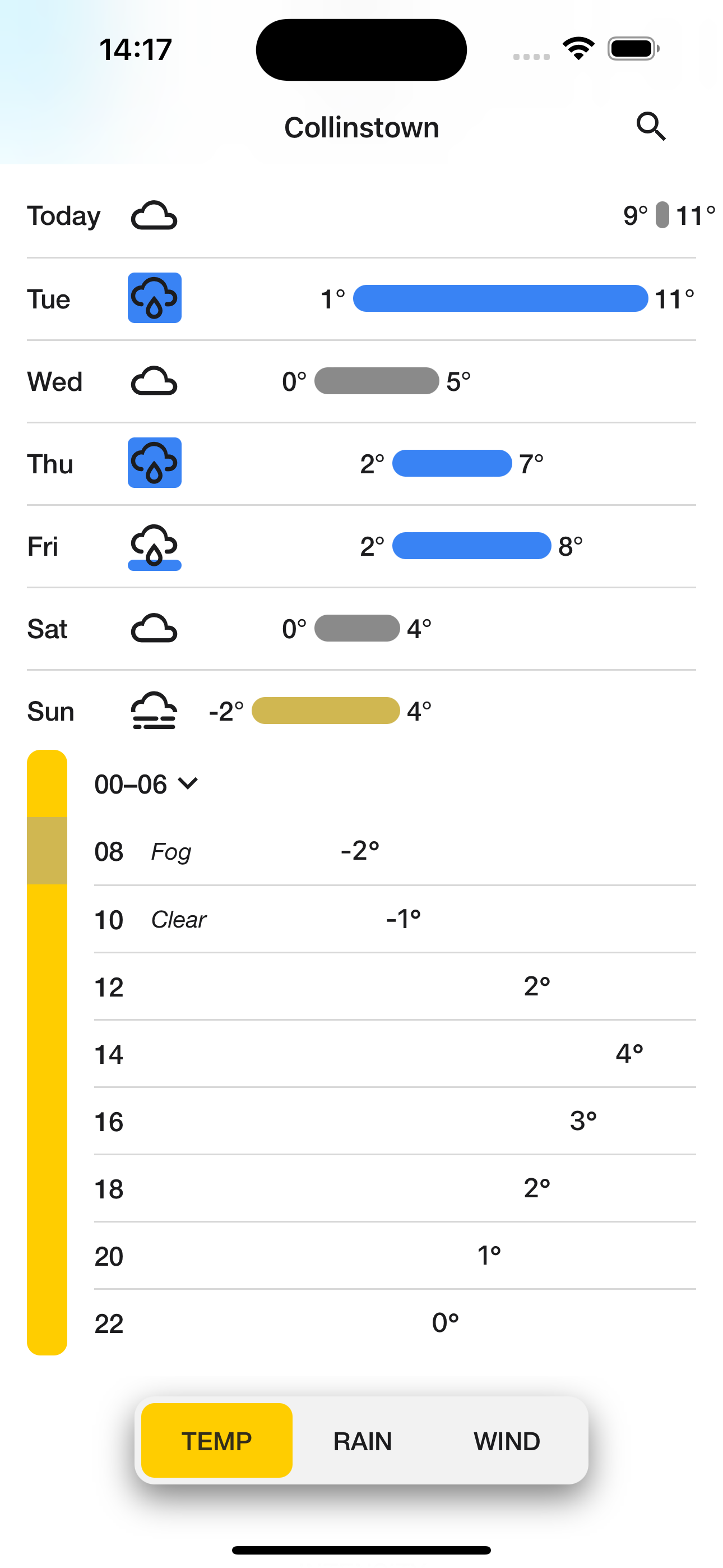The height and width of the screenshot is (1568, 723).
Task: Expand Saturday's detailed forecast
Action: click(x=361, y=629)
